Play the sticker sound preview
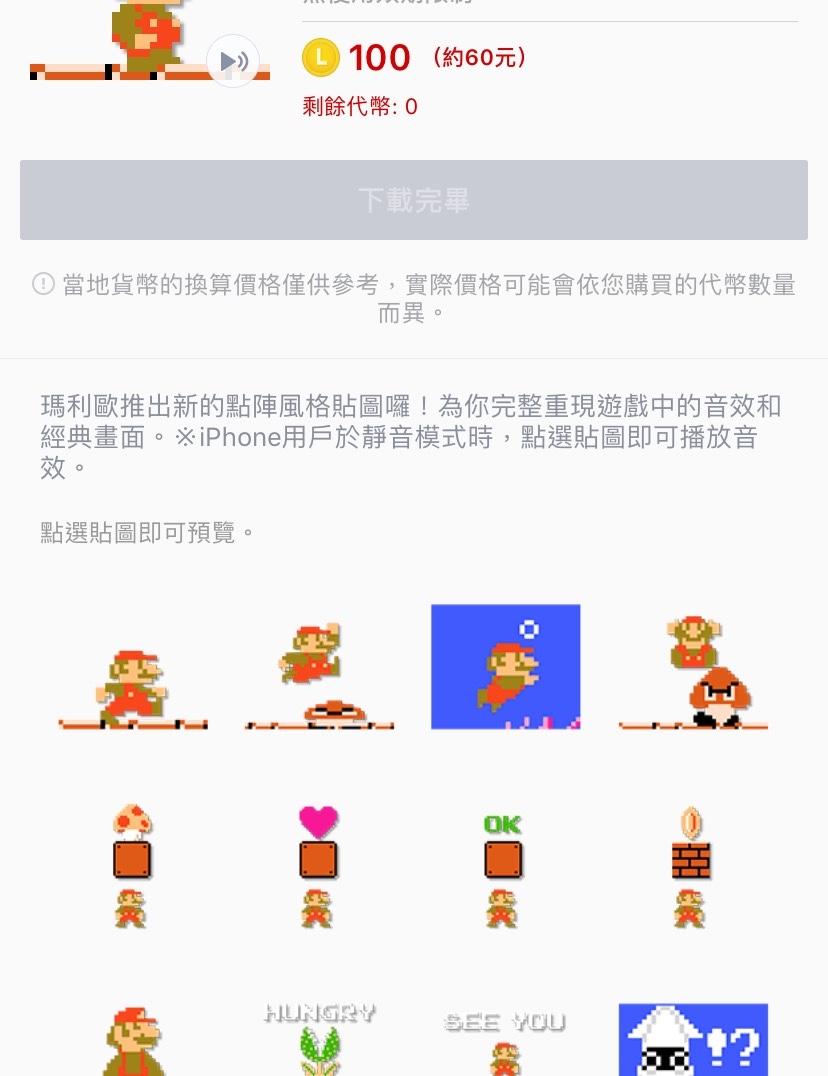 [x=233, y=61]
